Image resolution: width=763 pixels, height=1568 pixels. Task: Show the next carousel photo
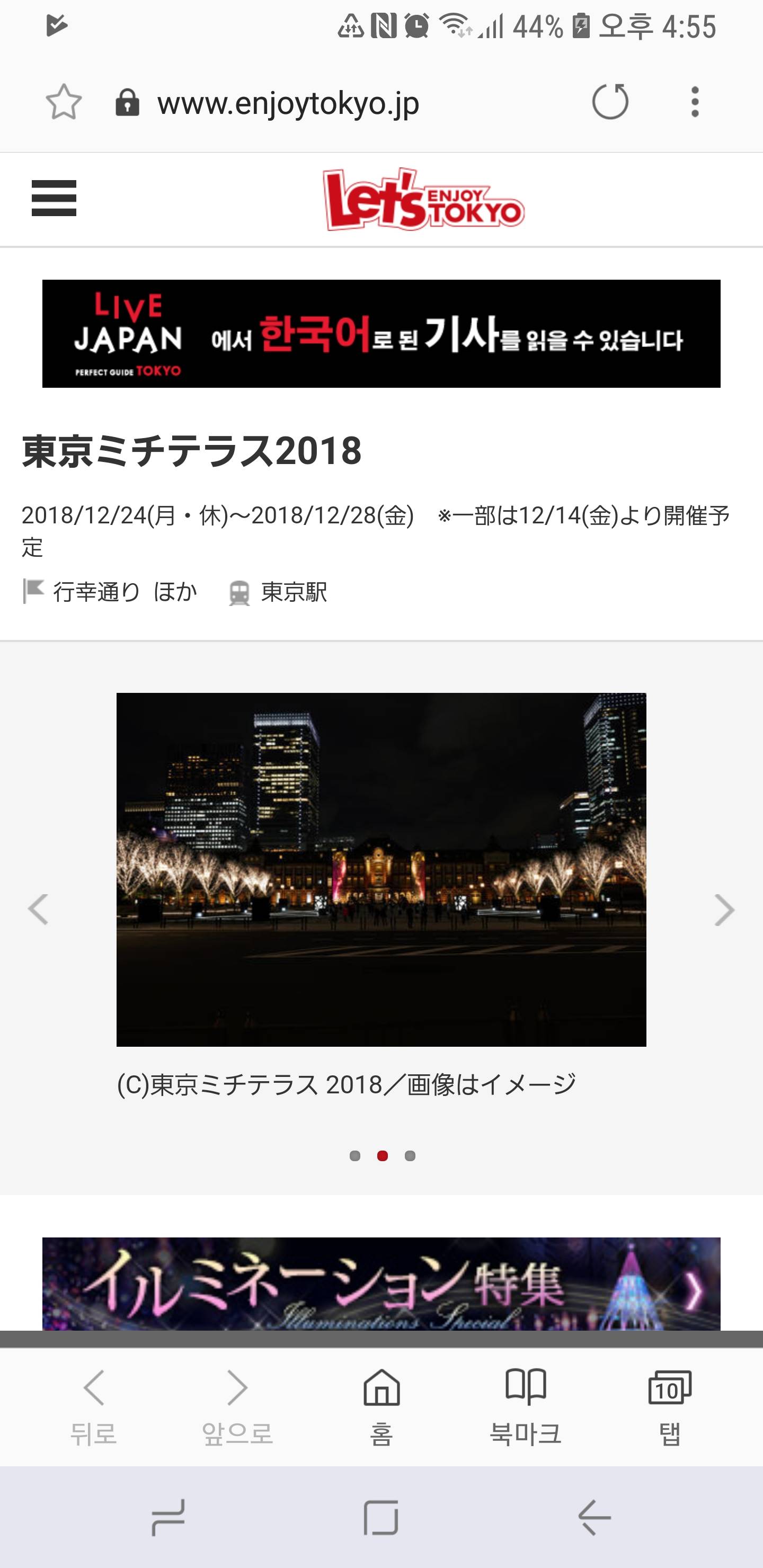(x=724, y=910)
